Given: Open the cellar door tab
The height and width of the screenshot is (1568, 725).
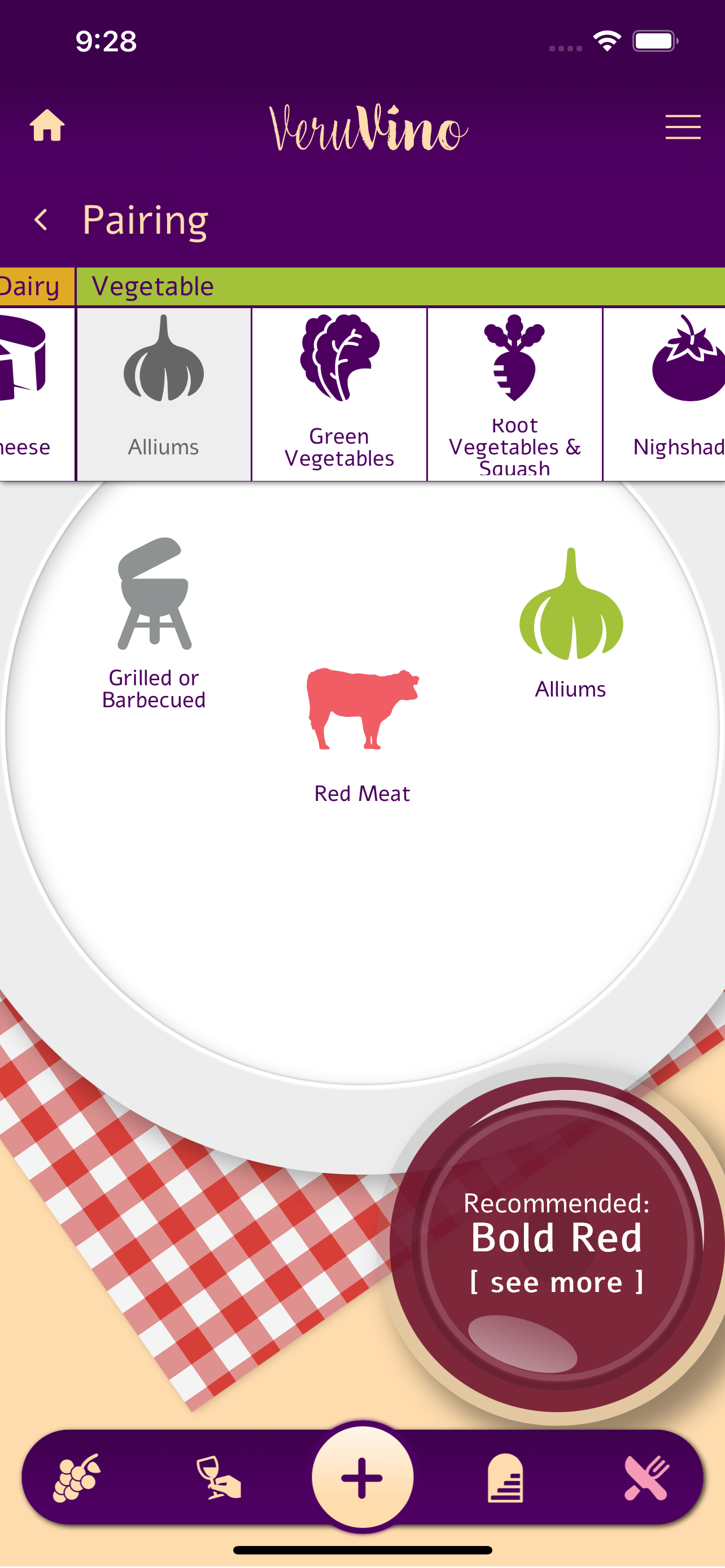Looking at the screenshot, I should click(505, 1477).
